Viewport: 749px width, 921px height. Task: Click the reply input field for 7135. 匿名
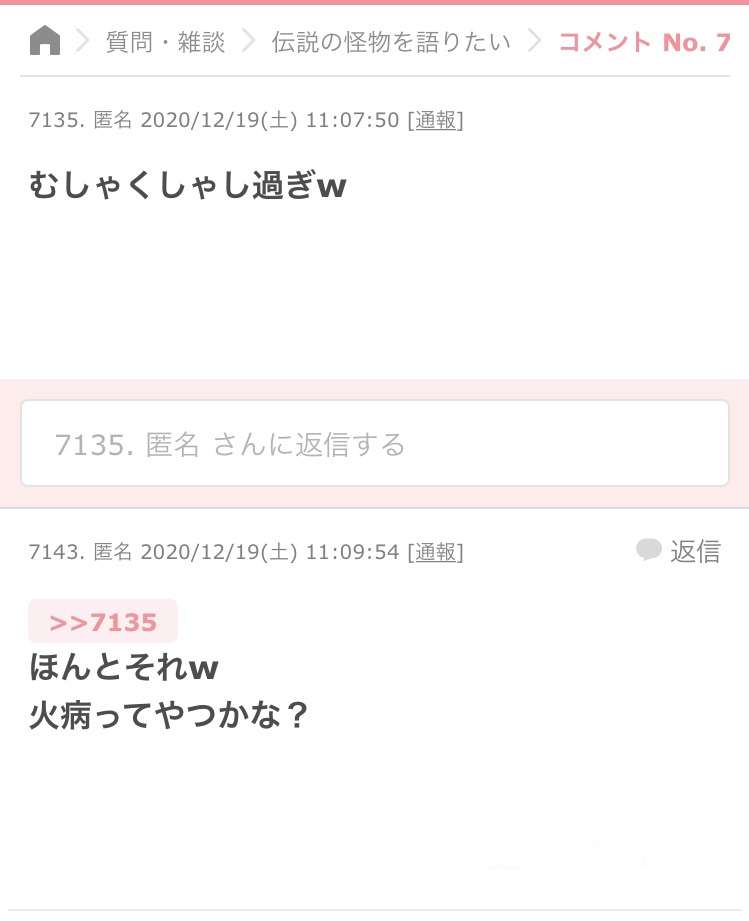[374, 442]
